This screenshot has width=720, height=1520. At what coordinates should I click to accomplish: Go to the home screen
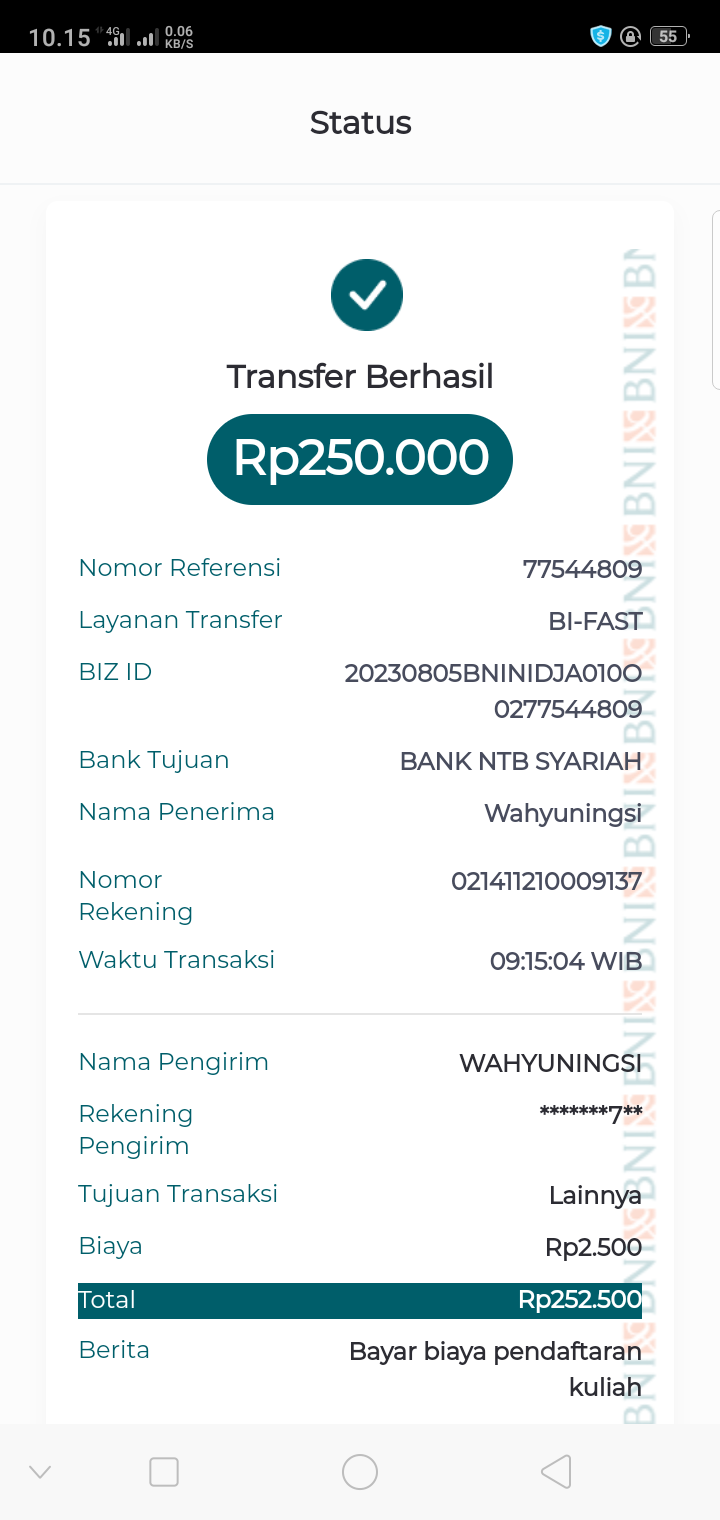point(360,1471)
